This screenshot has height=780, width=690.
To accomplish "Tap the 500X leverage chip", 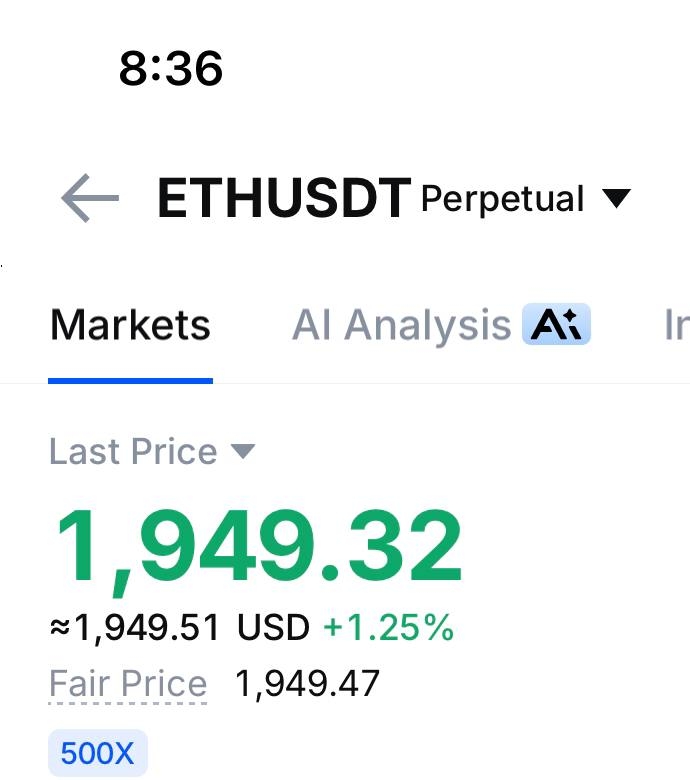I will 98,753.
